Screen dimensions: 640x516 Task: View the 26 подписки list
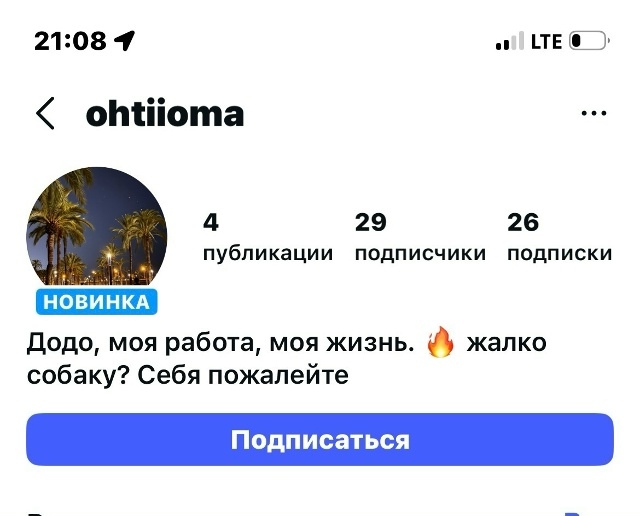(x=559, y=237)
